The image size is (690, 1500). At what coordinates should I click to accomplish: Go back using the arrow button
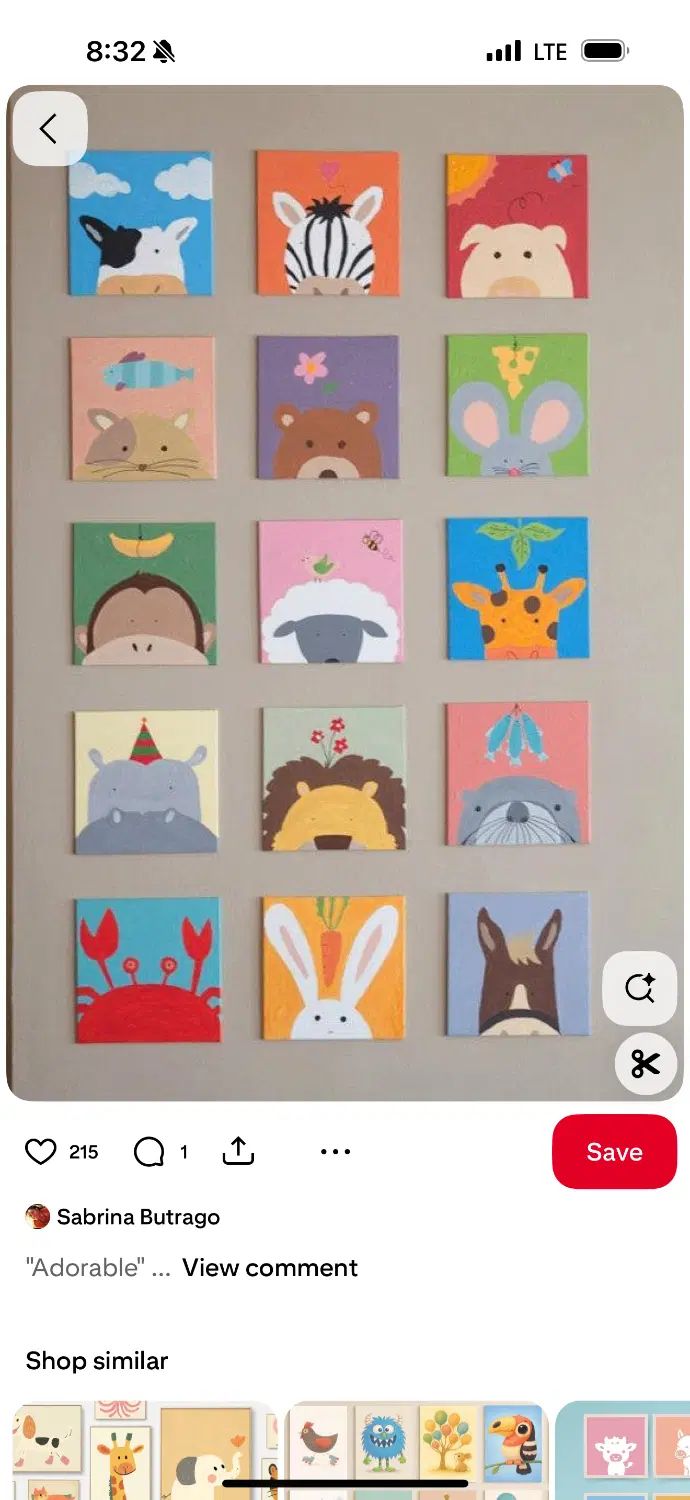49,128
